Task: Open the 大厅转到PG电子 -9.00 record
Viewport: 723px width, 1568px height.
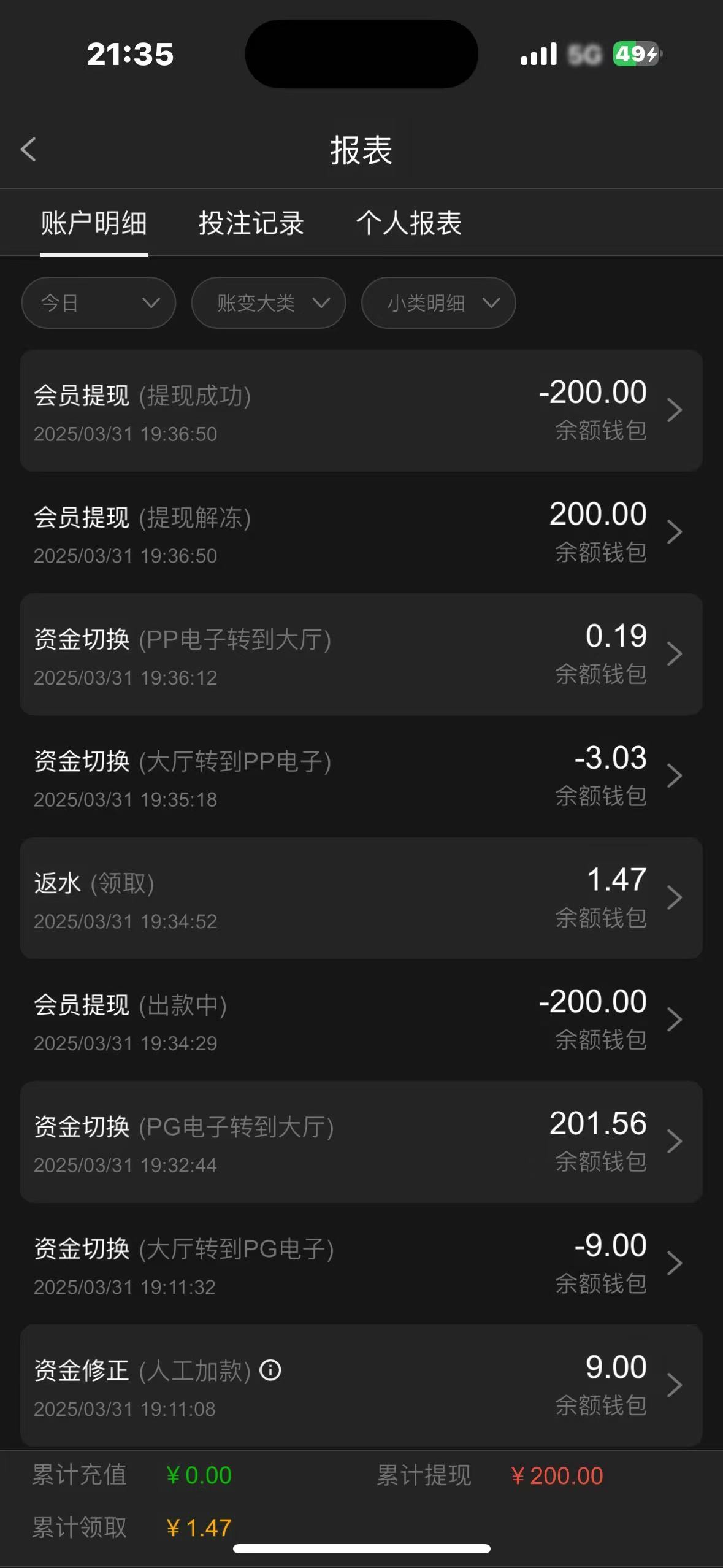Action: point(361,1263)
